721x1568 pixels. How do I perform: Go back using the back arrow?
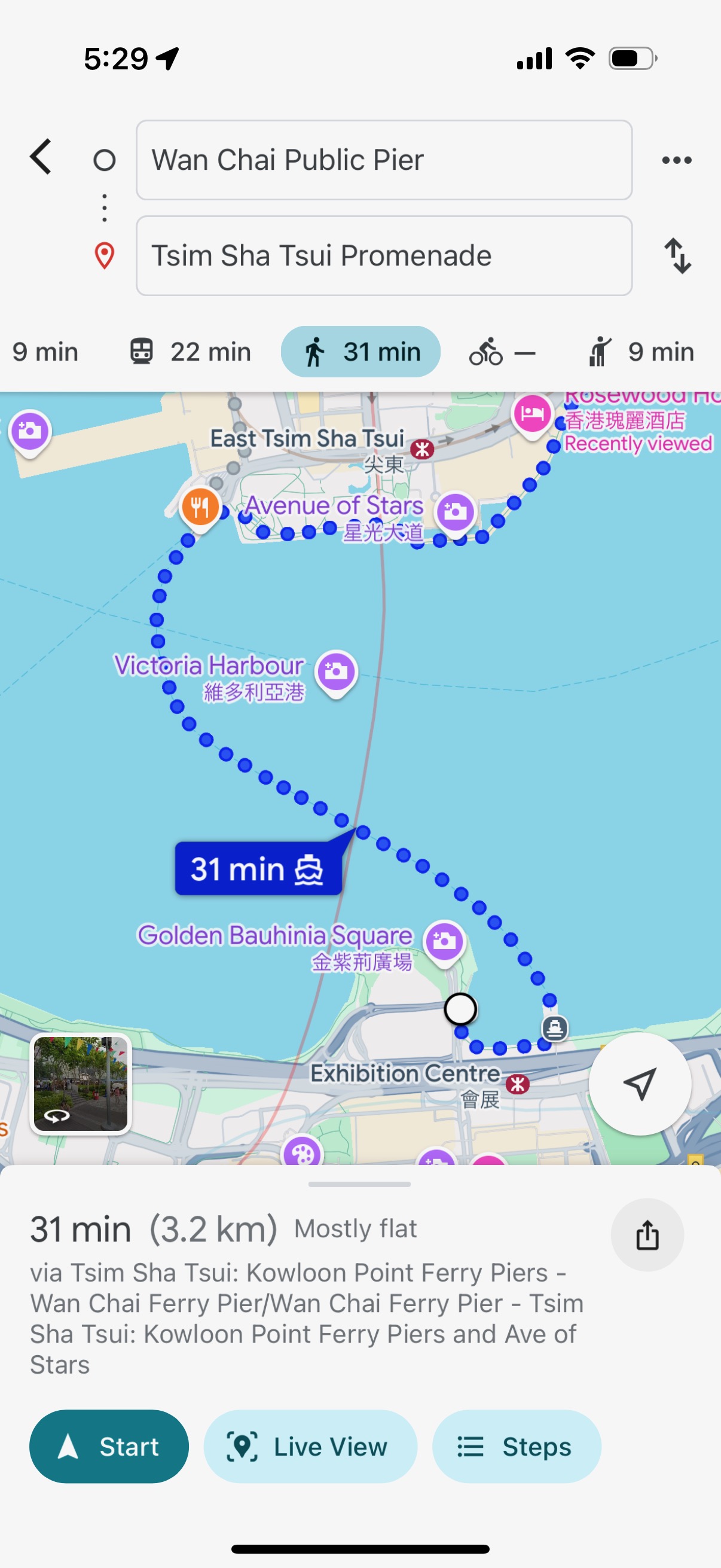point(40,157)
